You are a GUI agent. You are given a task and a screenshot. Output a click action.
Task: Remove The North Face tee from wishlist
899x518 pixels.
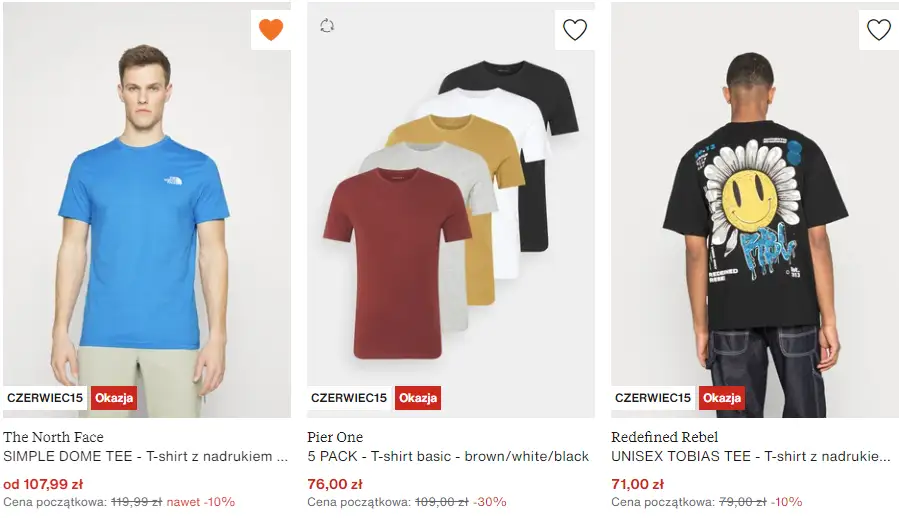pyautogui.click(x=271, y=30)
